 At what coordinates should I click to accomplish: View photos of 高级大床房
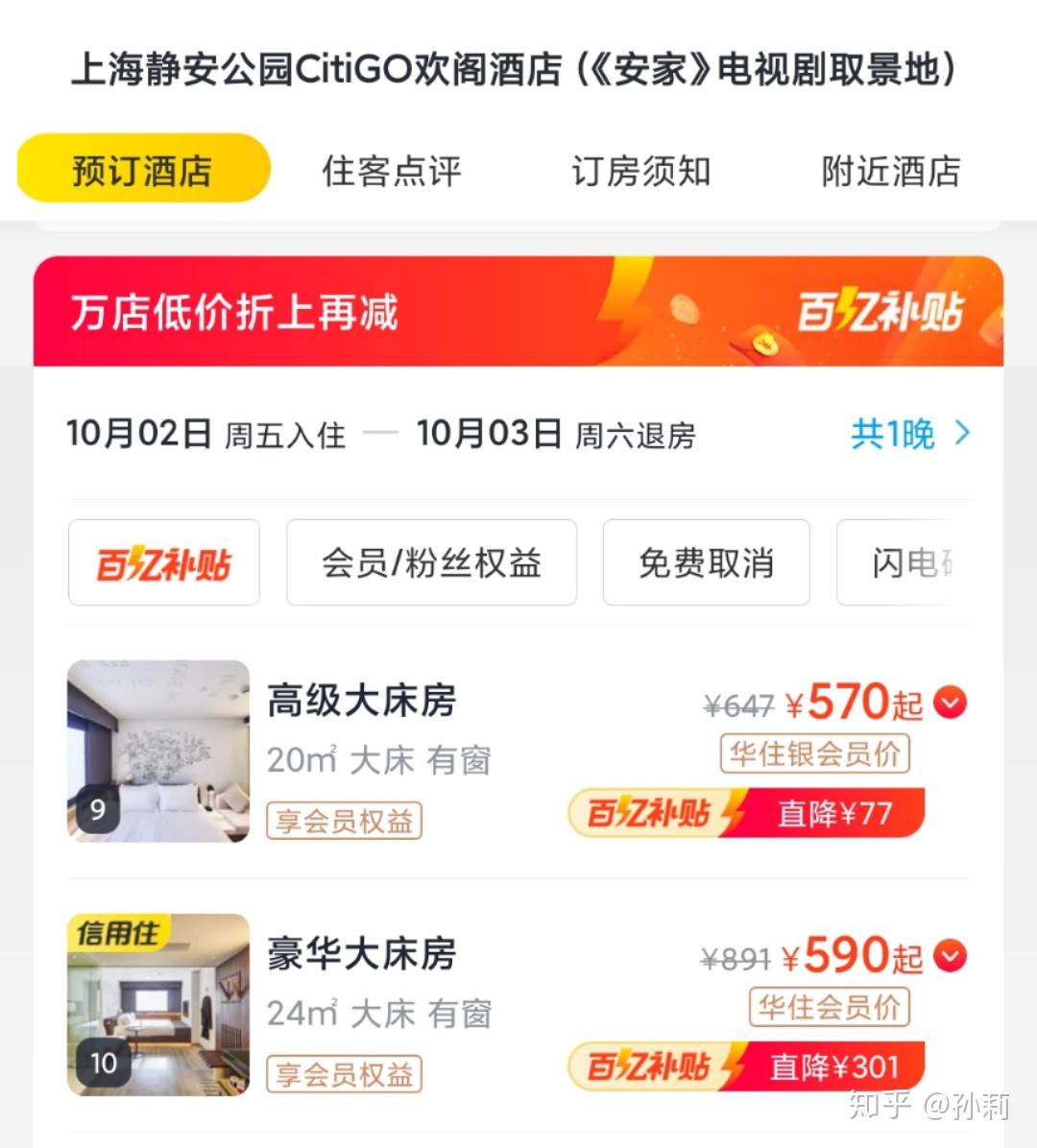point(158,751)
